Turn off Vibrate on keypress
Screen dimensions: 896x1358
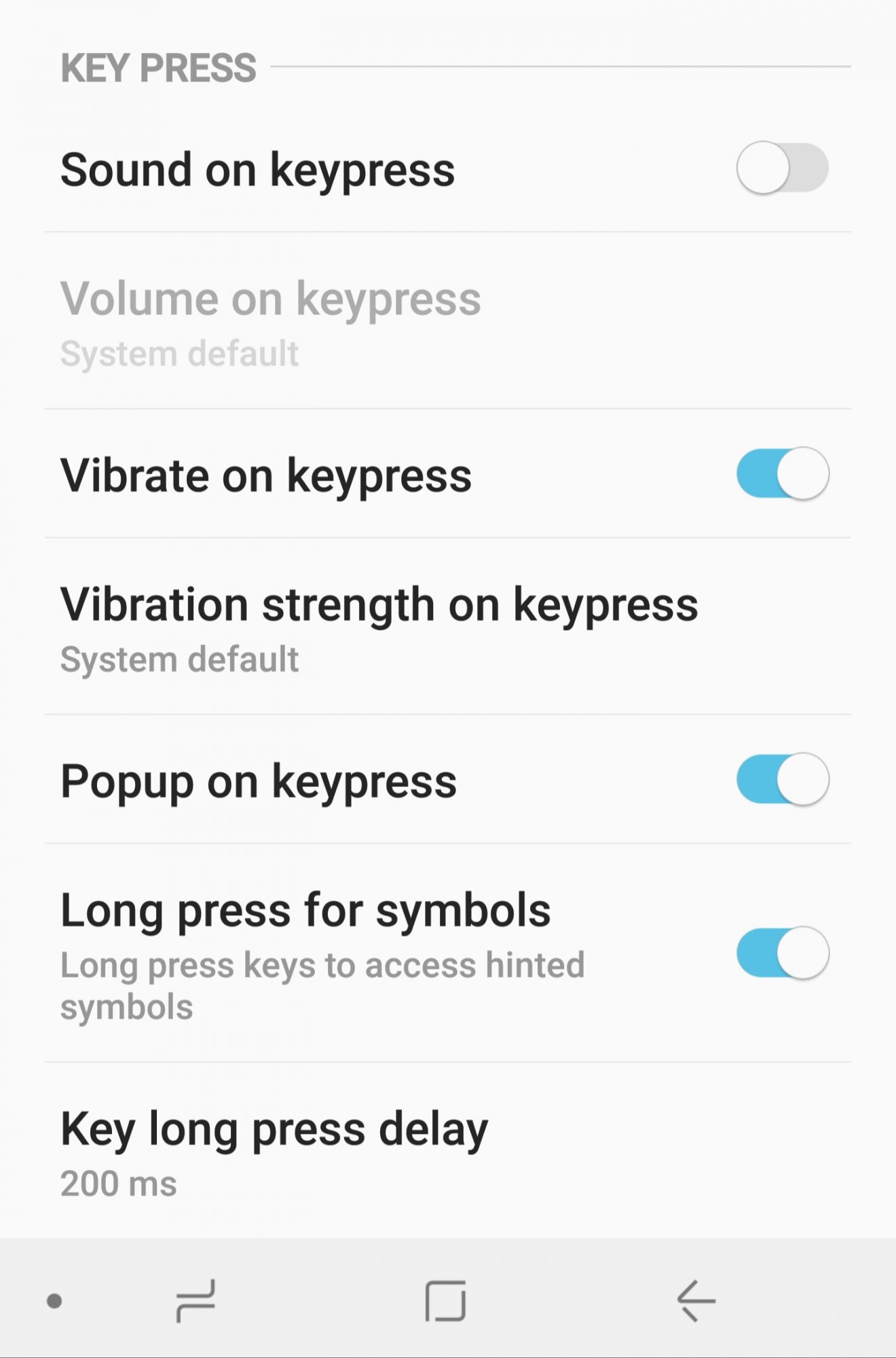pos(782,473)
